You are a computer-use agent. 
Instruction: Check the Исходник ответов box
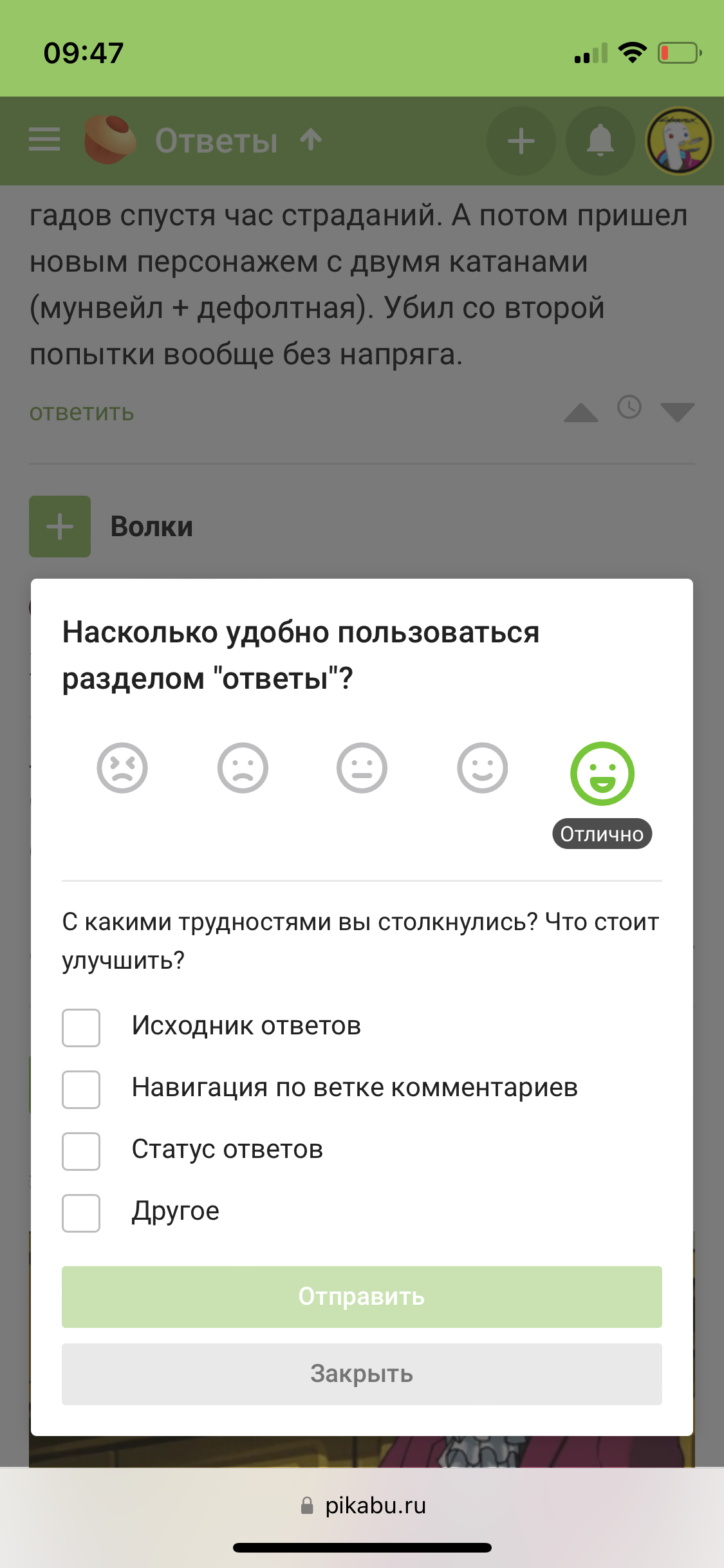[x=81, y=1028]
